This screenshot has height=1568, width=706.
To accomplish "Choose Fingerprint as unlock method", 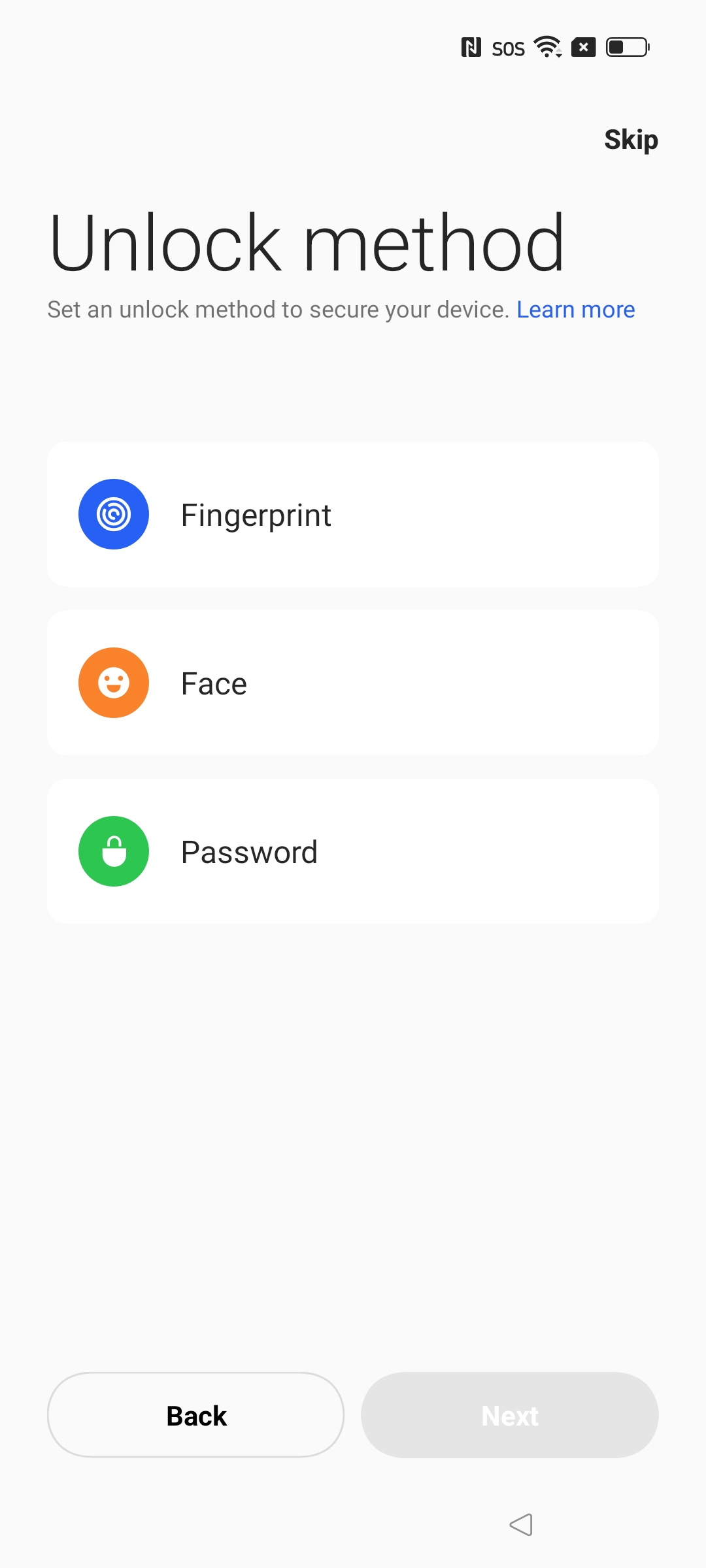I will coord(353,514).
